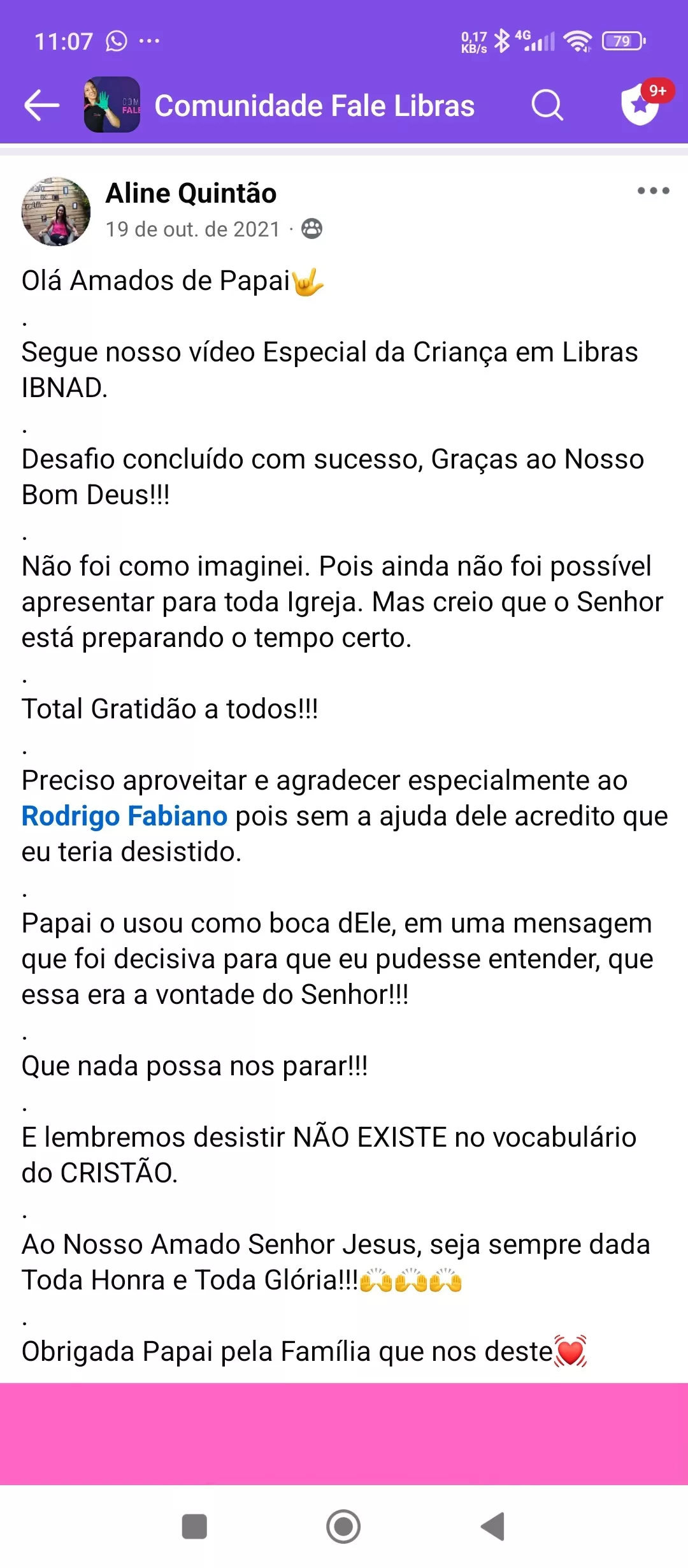The width and height of the screenshot is (688, 1568).
Task: Search within the group
Action: (547, 105)
